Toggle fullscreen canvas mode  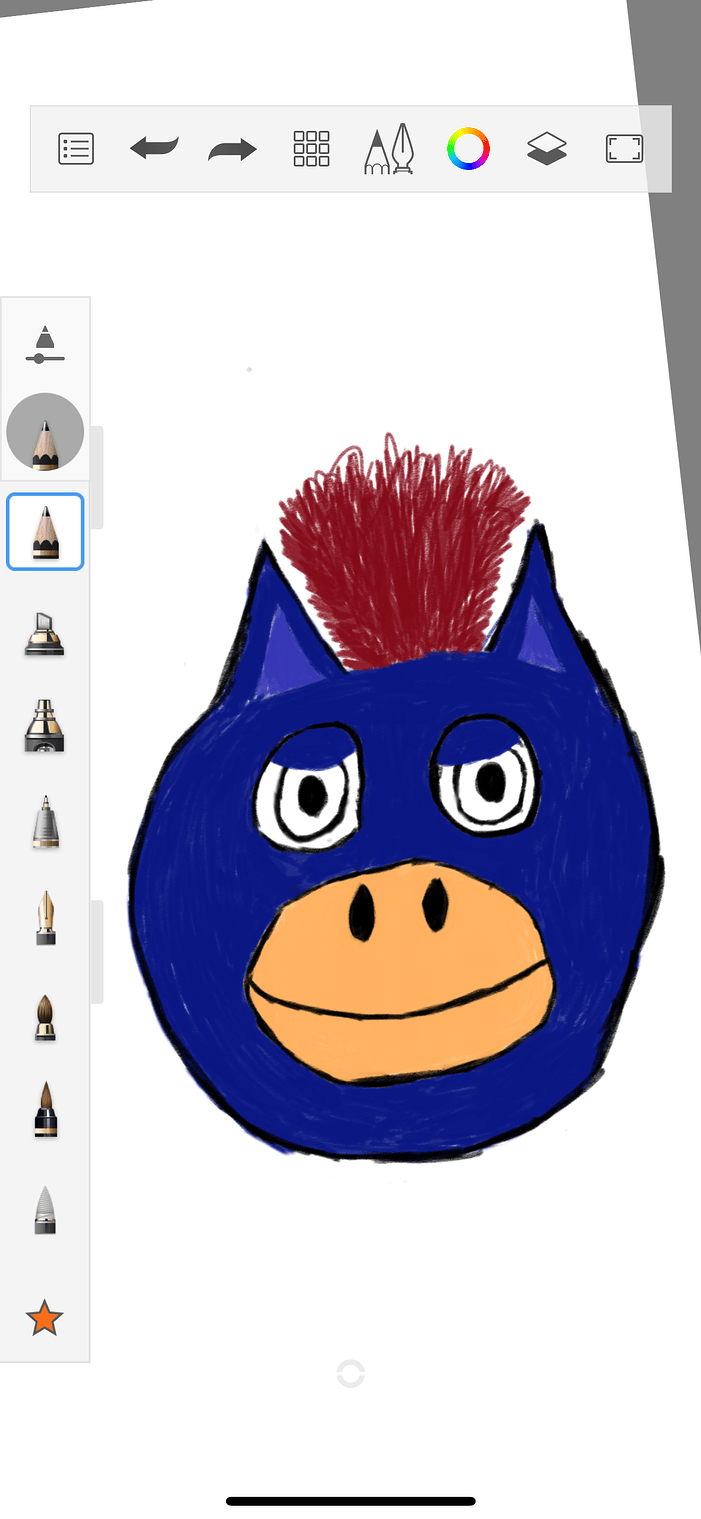coord(624,149)
